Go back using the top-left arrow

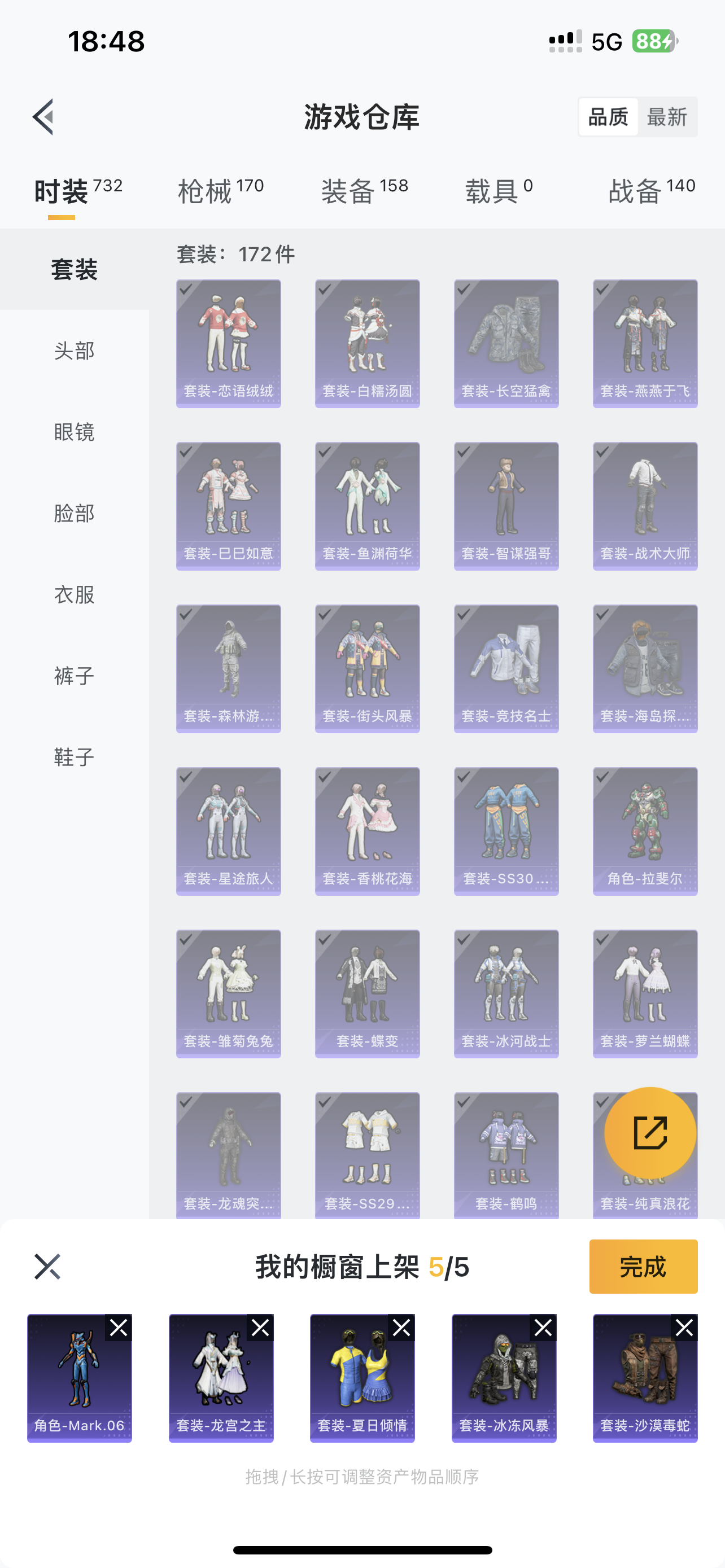(43, 116)
